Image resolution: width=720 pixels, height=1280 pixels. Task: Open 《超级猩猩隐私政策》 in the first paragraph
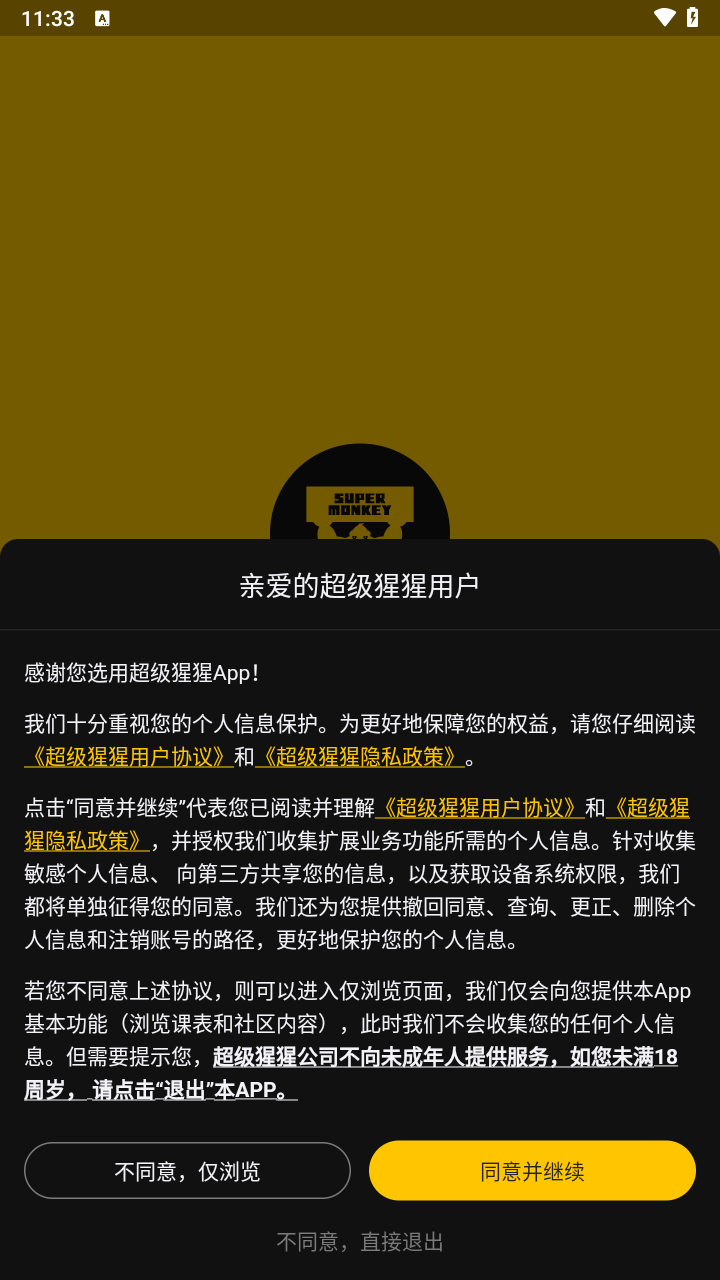362,757
